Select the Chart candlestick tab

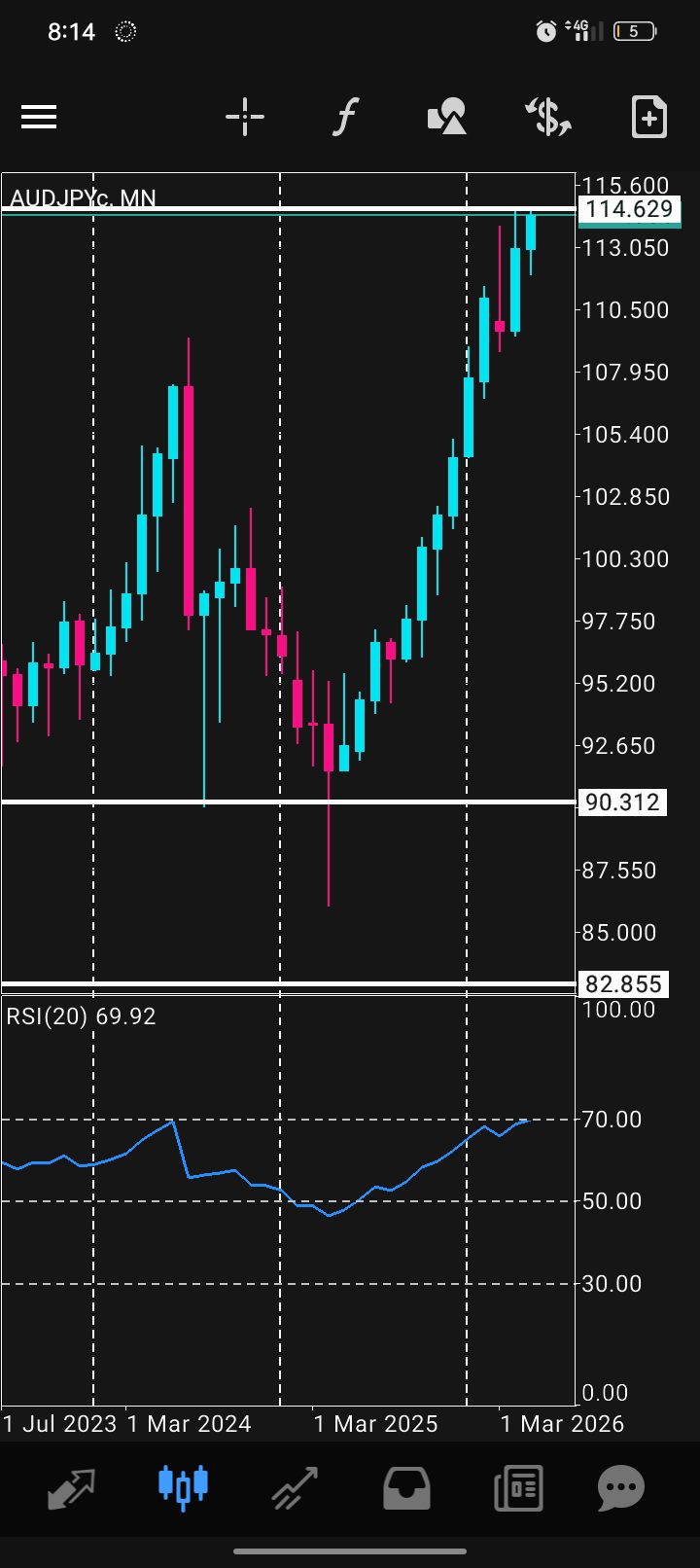[183, 1486]
